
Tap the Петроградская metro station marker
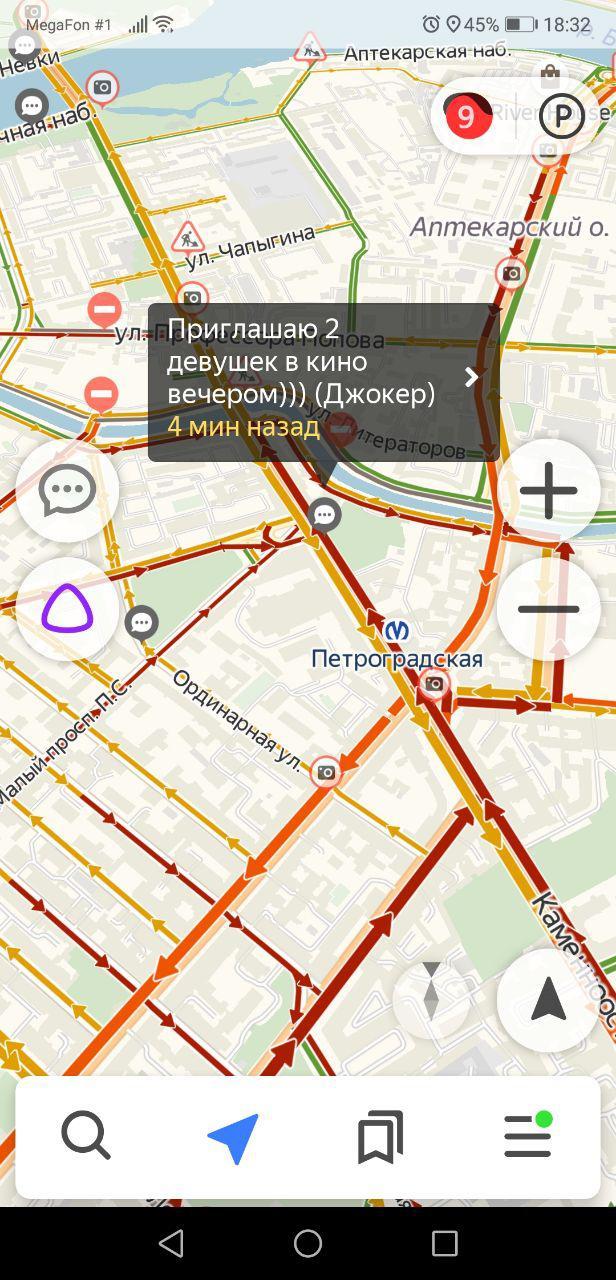pyautogui.click(x=397, y=632)
